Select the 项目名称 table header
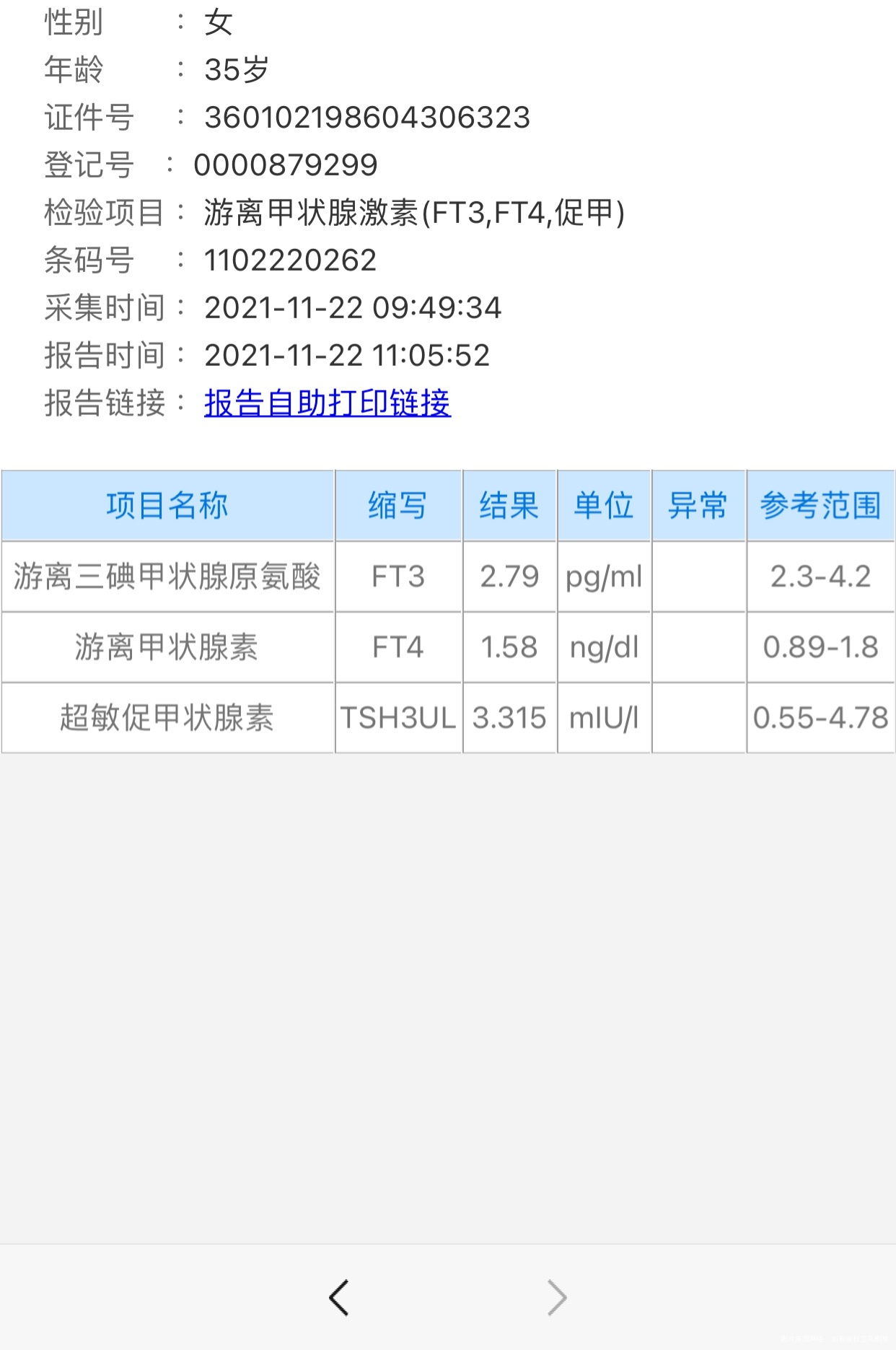This screenshot has height=1350, width=896. (x=167, y=505)
